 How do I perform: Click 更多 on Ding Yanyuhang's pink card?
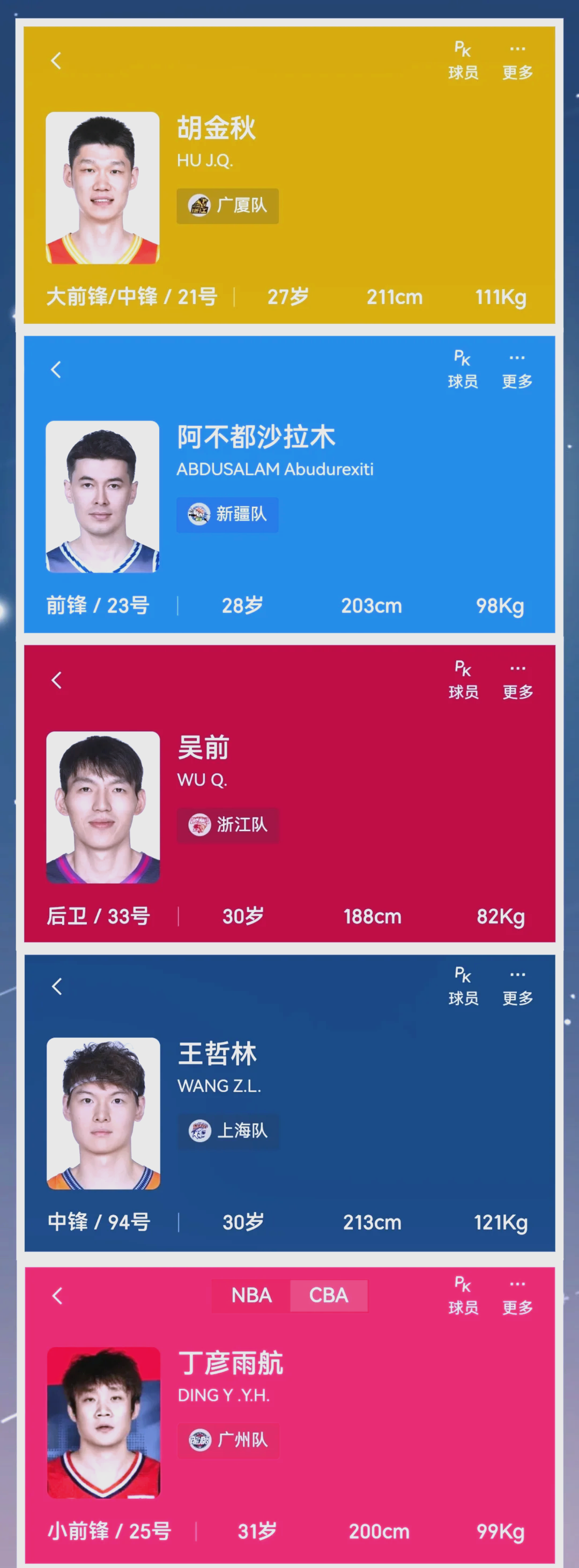[517, 1297]
